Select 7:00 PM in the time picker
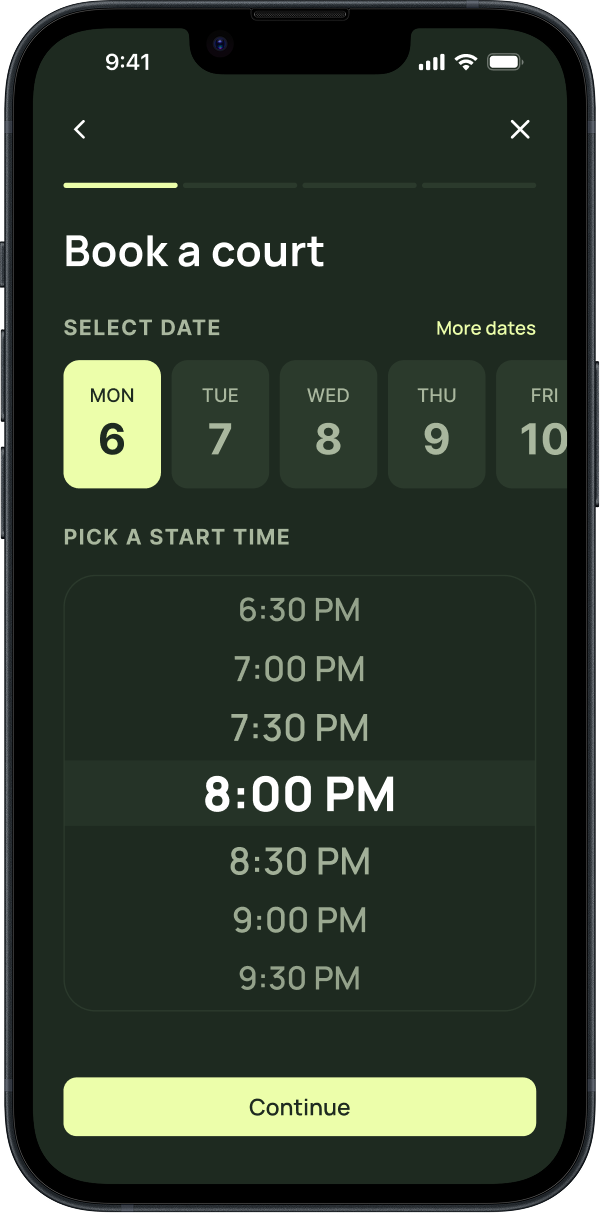 pyautogui.click(x=300, y=669)
